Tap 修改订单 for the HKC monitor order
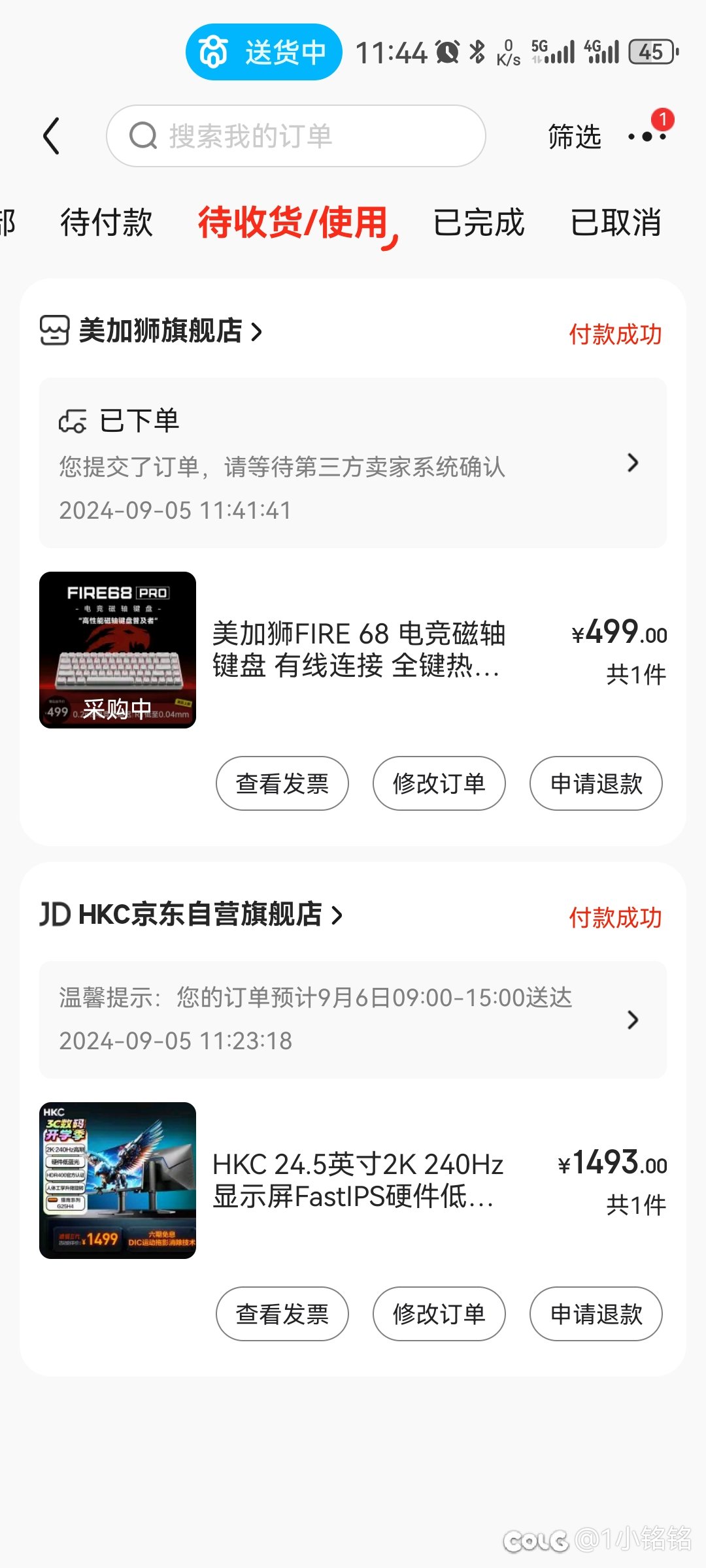Screen dimensions: 706x1568 click(x=439, y=1314)
